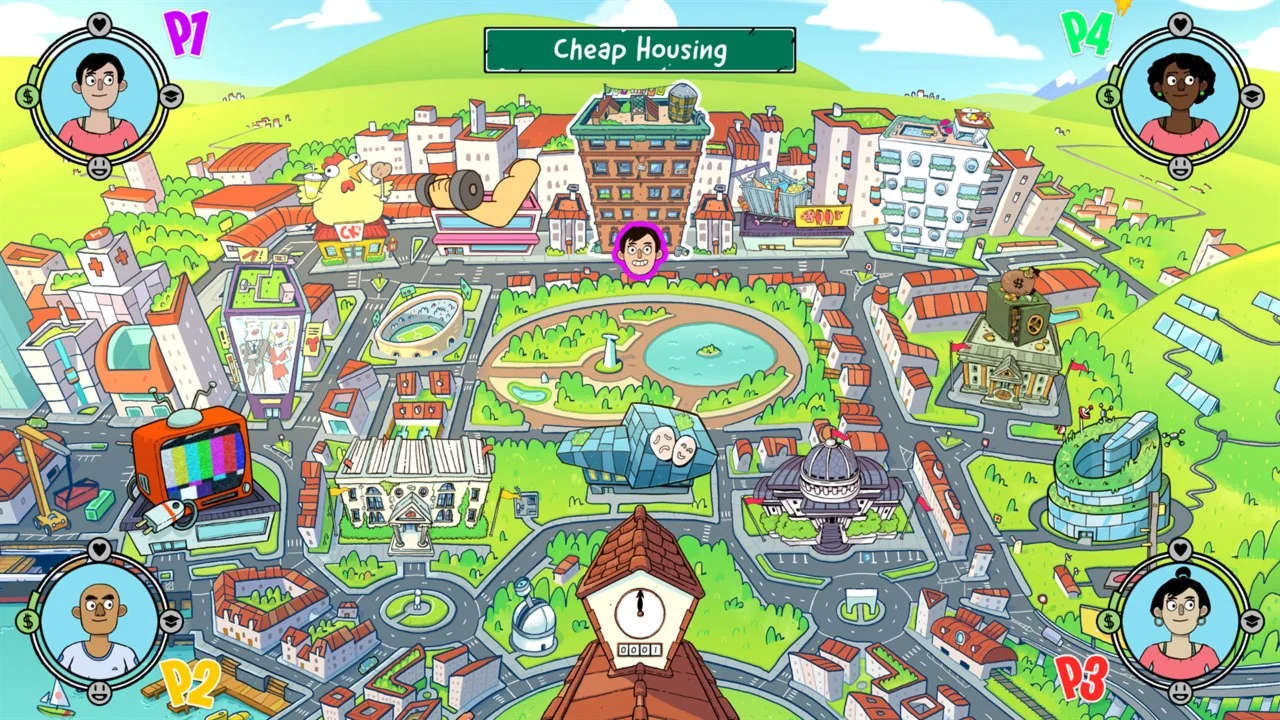Select the white luxury apartment tower

coord(935,185)
